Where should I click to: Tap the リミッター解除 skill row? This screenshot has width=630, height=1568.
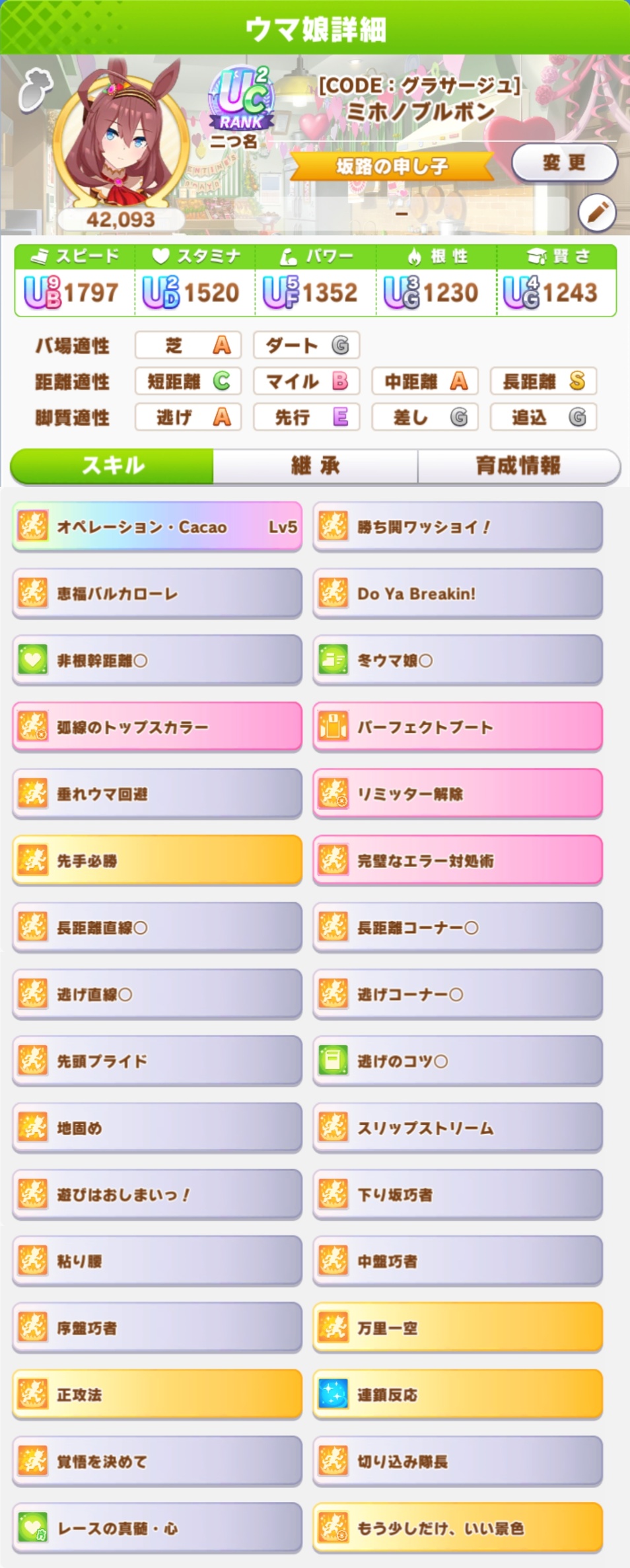click(458, 794)
